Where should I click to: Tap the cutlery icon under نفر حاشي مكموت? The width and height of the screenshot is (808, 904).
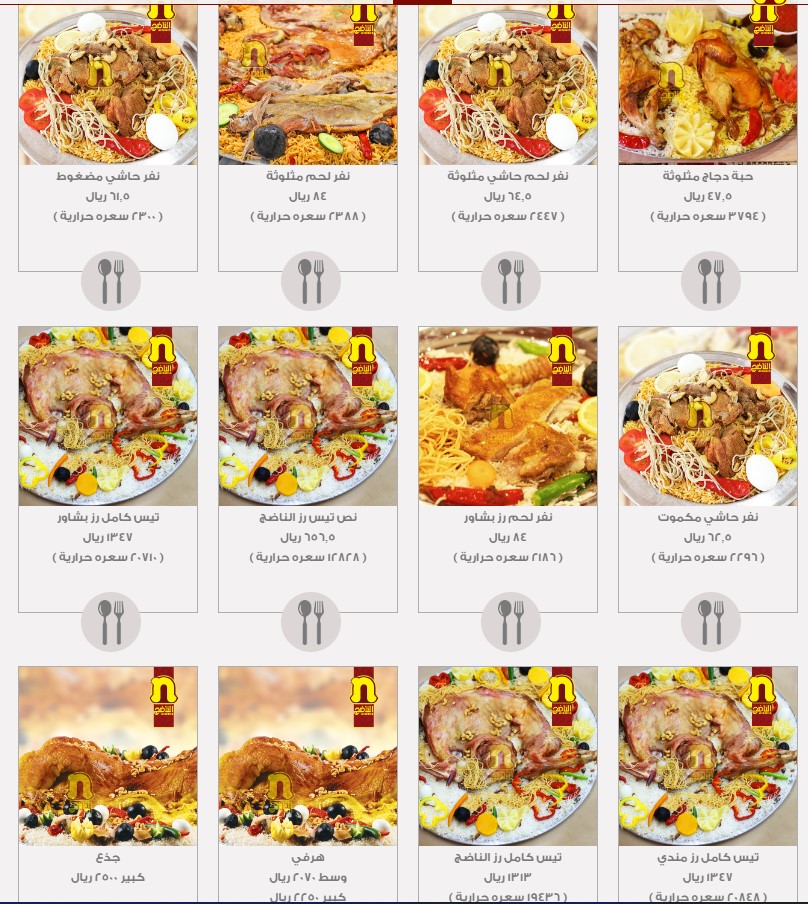710,621
